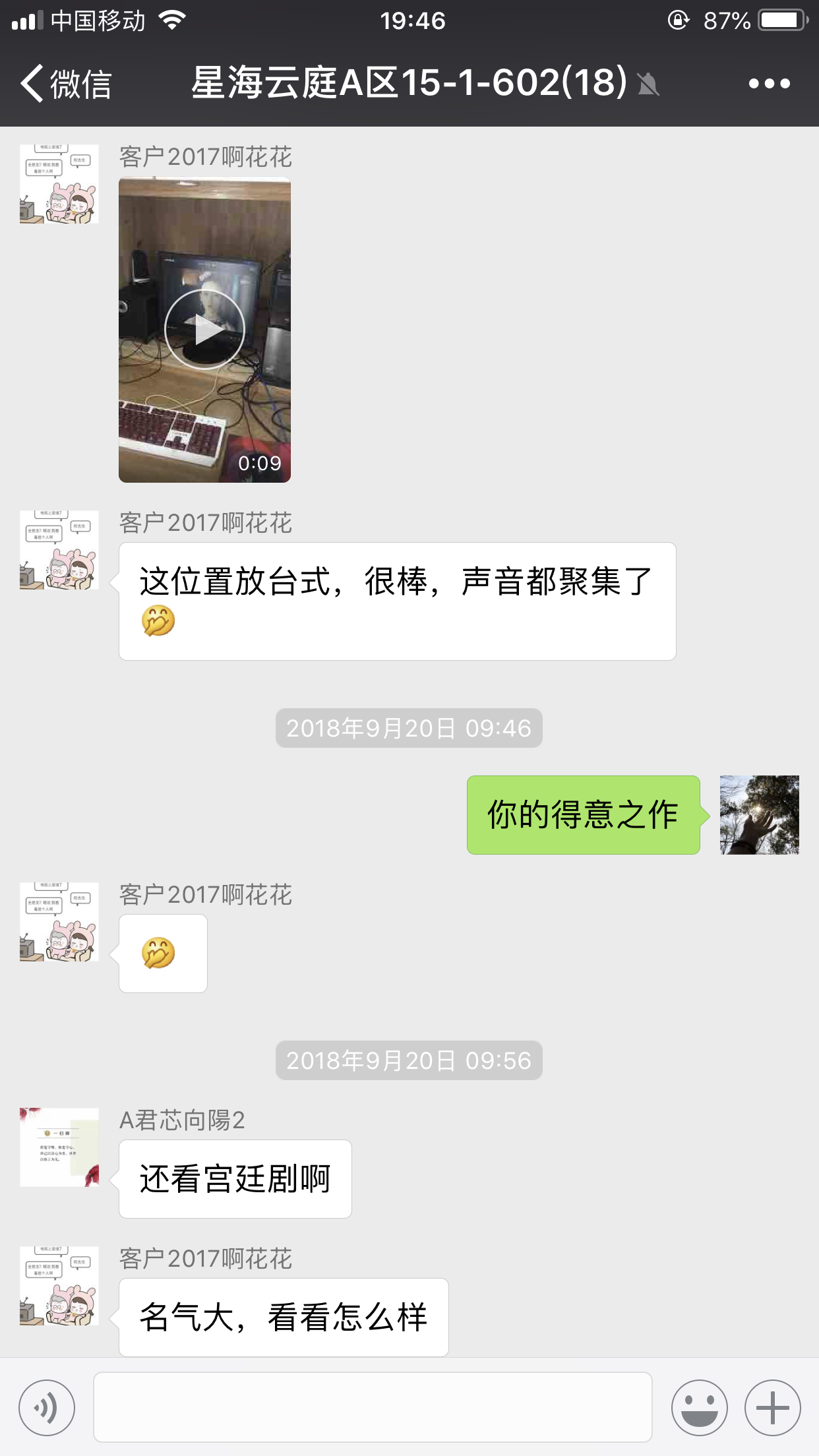Open my own avatar beside 你的得意之作
819x1456 pixels.
point(759,815)
